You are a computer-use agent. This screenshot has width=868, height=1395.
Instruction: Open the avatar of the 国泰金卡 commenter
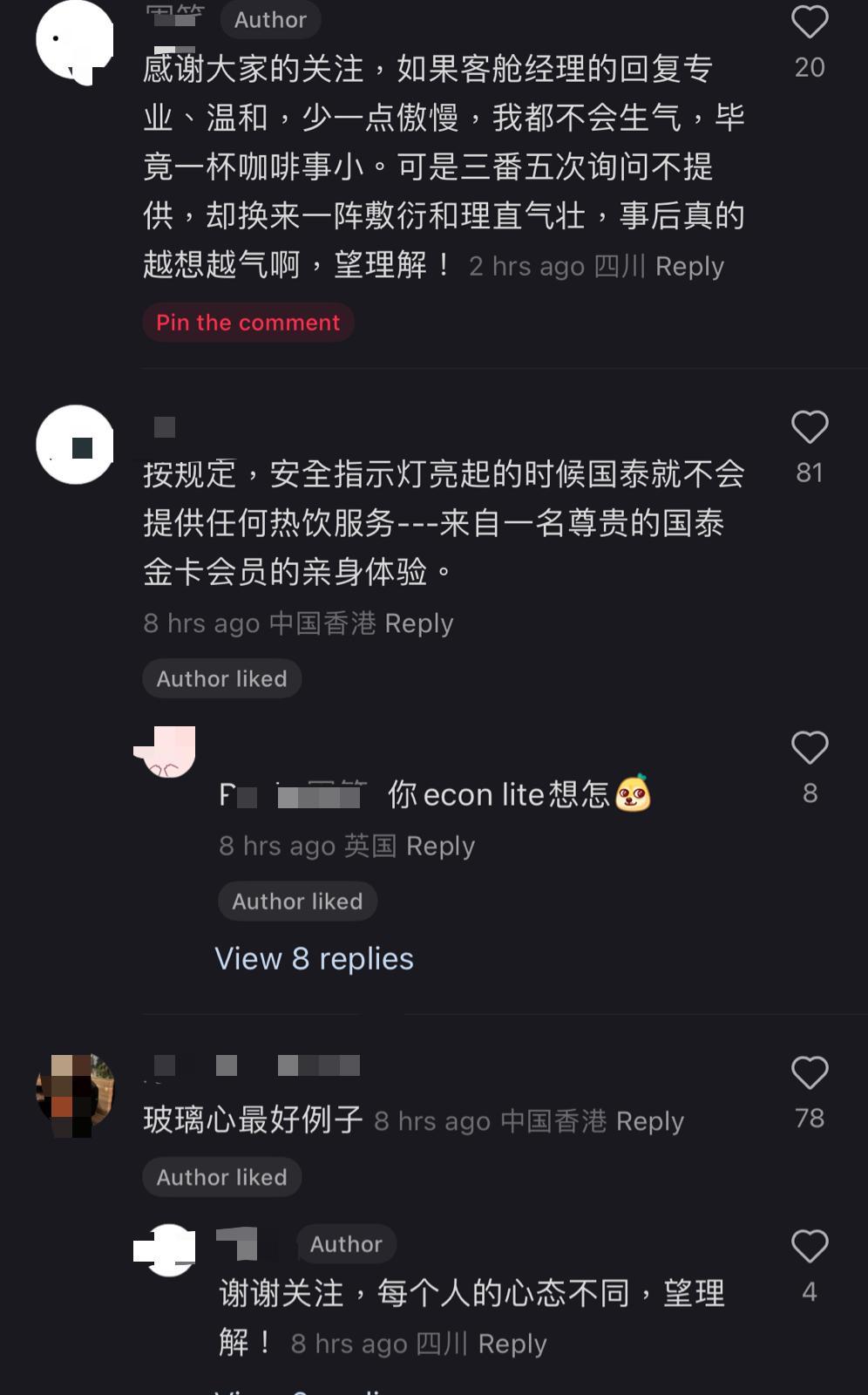tap(75, 445)
